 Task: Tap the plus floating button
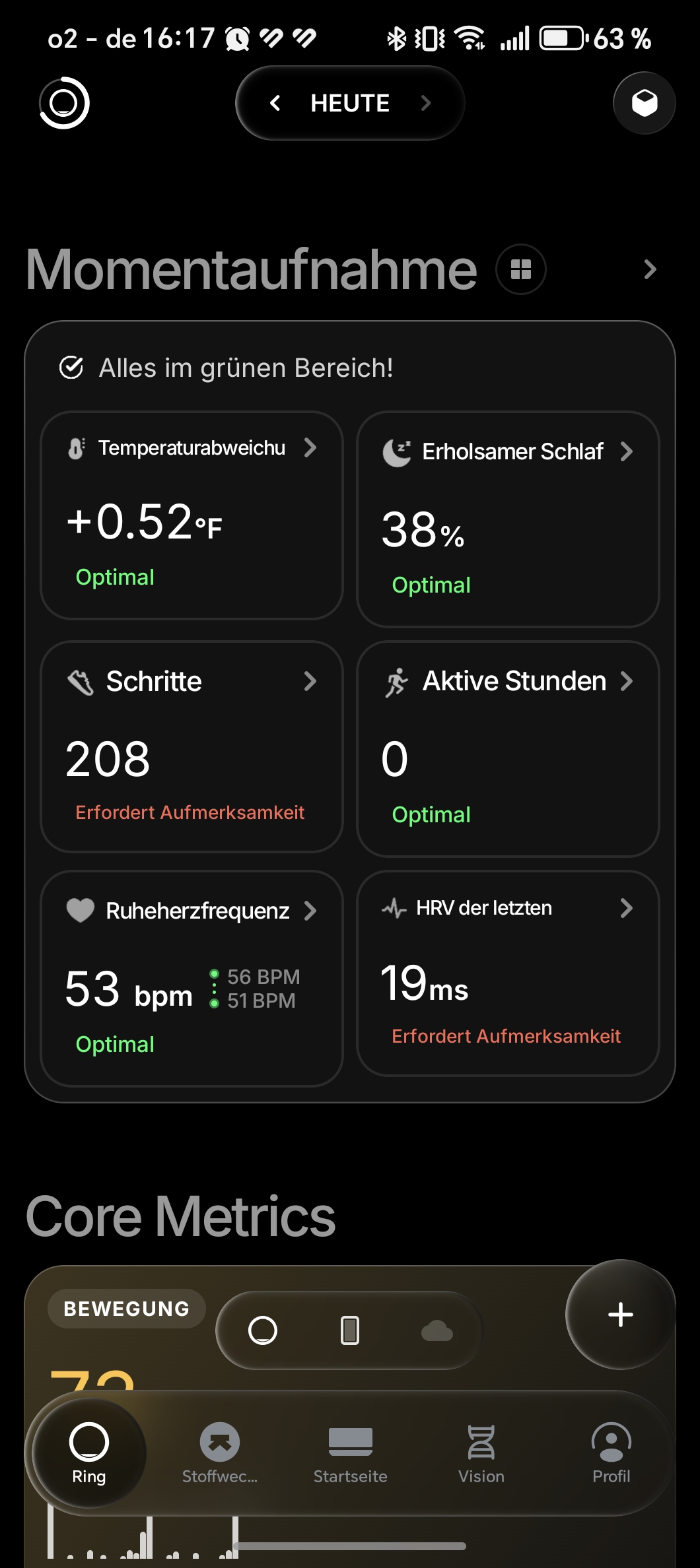click(620, 1315)
